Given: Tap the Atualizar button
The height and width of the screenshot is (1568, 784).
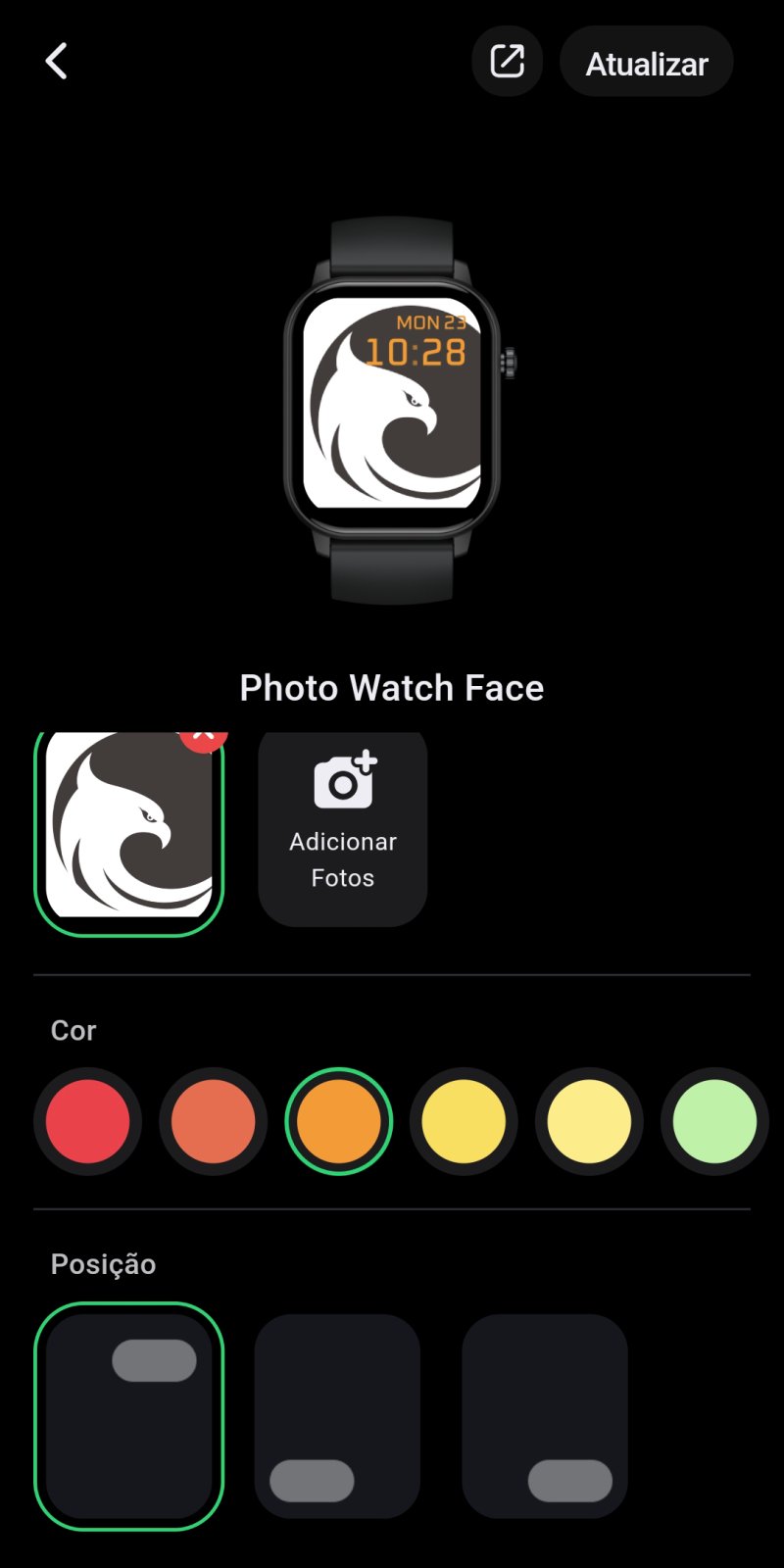Looking at the screenshot, I should pos(647,63).
